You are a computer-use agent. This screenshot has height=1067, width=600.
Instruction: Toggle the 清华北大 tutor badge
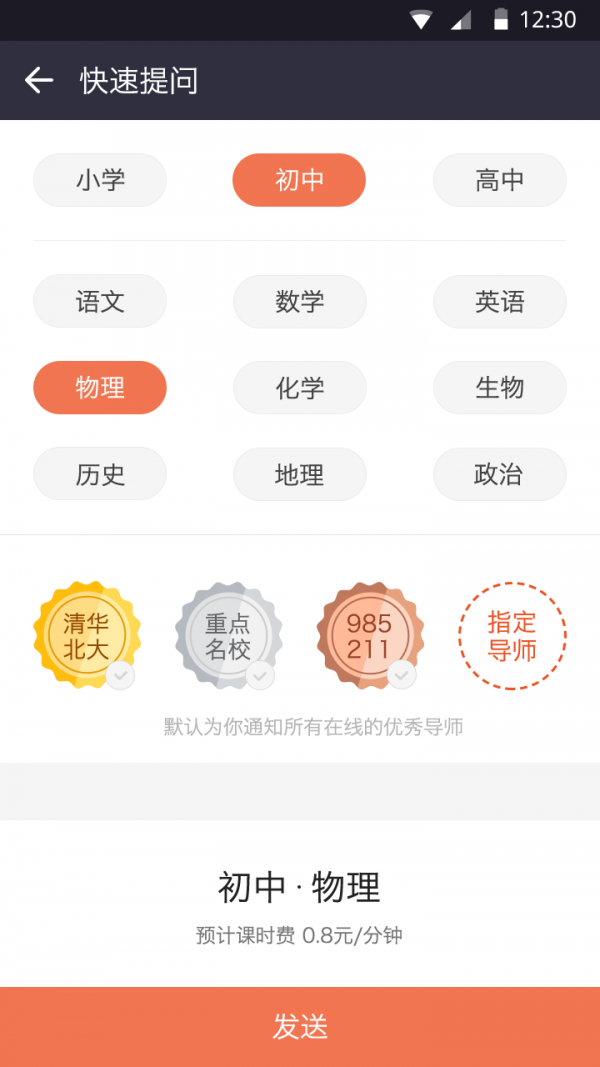86,636
